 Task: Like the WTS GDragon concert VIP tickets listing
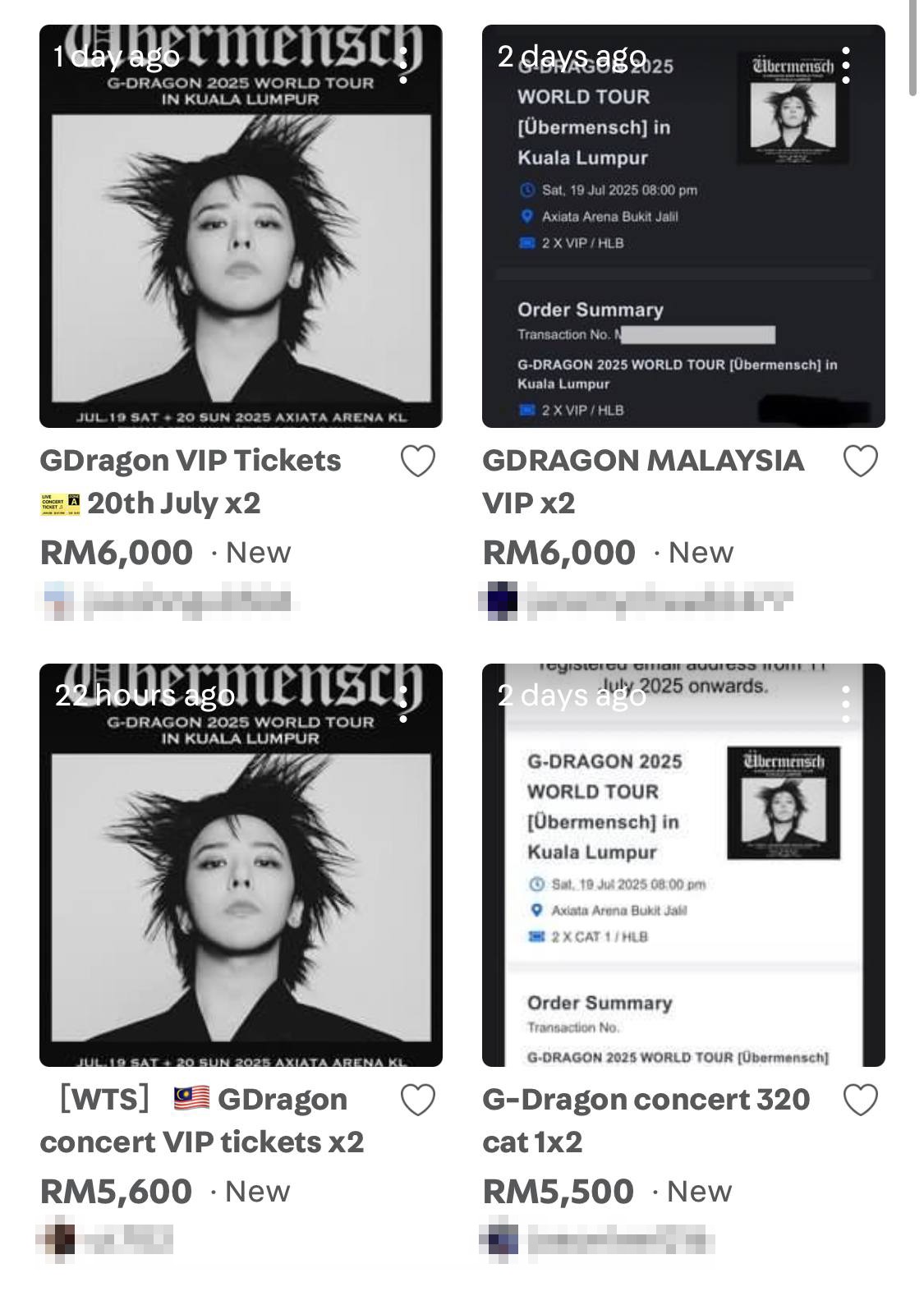point(417,1100)
